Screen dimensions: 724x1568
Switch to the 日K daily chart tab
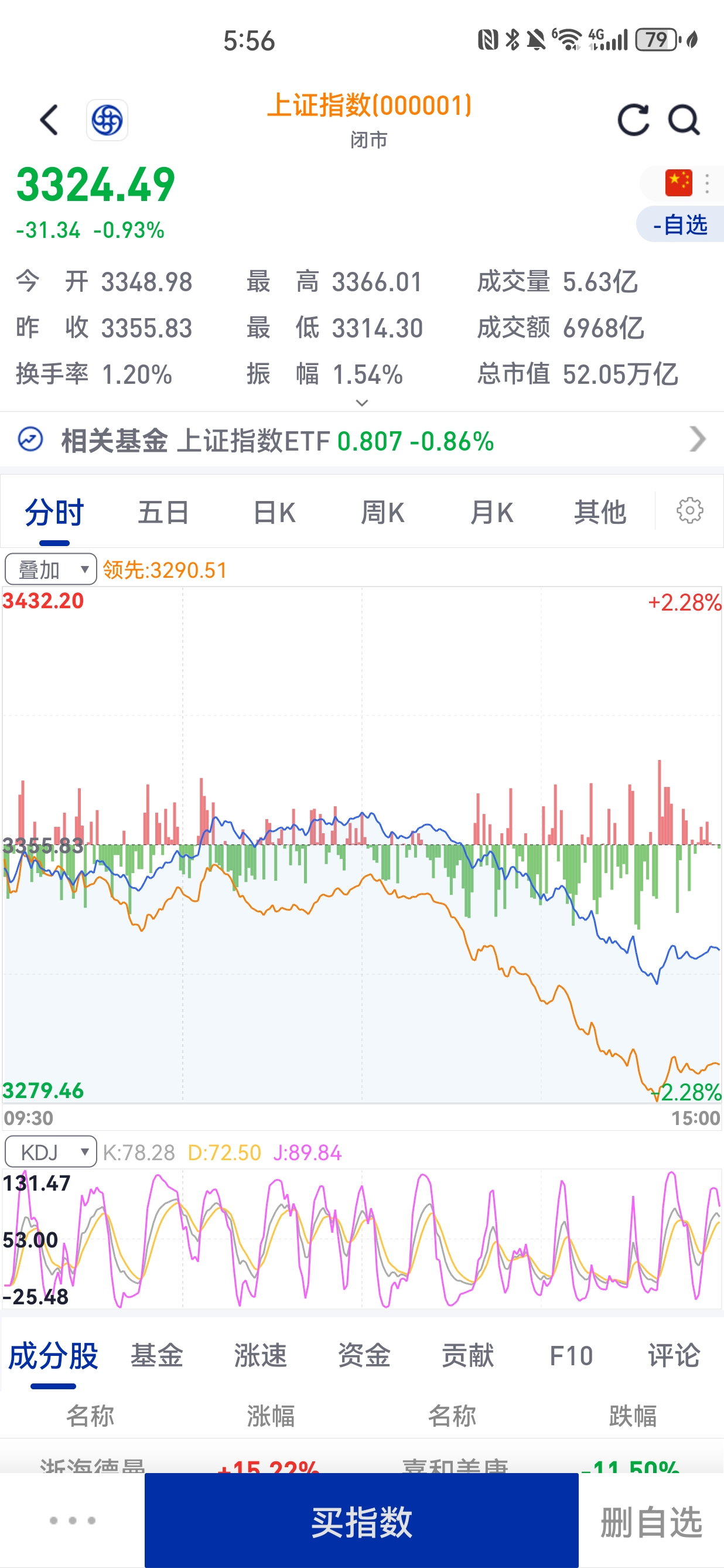coord(273,512)
